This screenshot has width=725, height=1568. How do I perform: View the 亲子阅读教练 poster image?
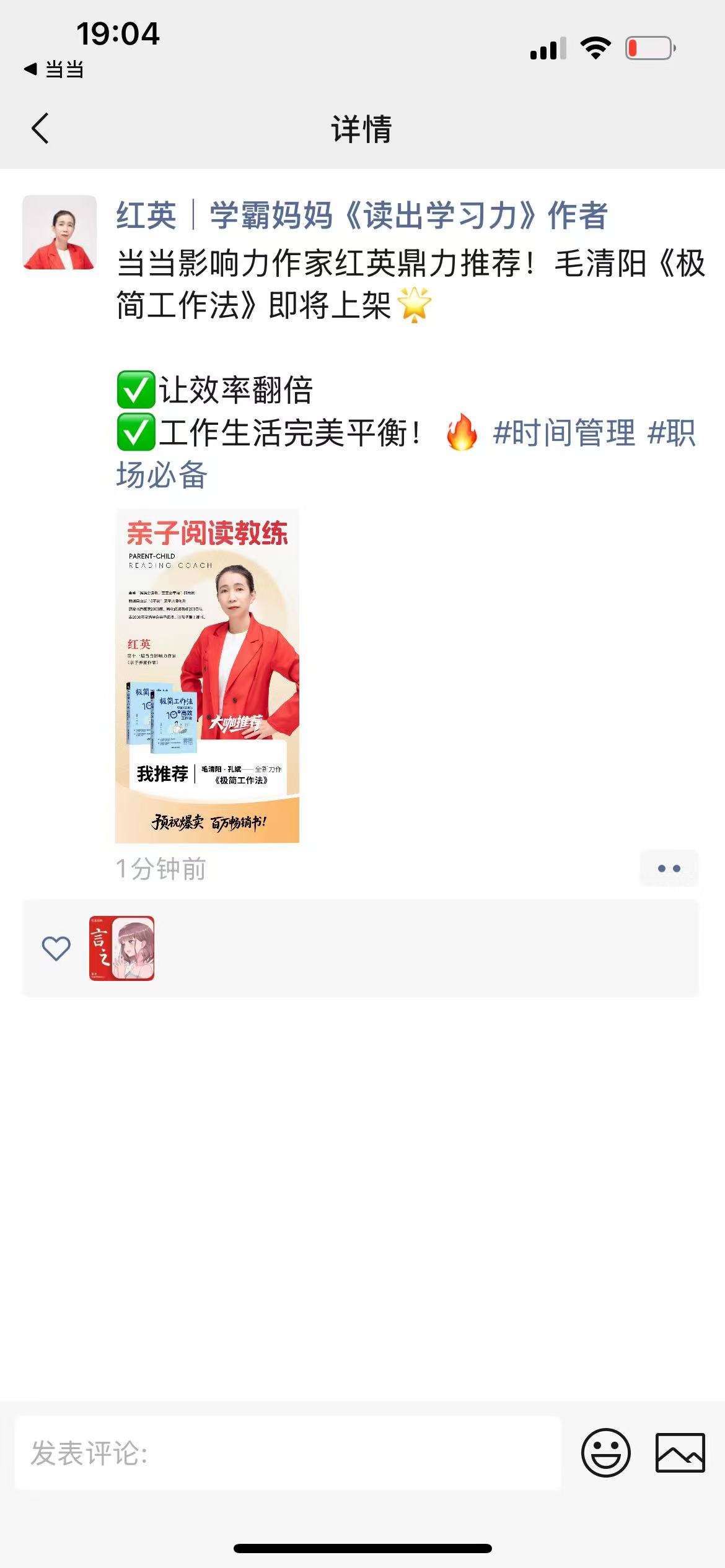207,676
